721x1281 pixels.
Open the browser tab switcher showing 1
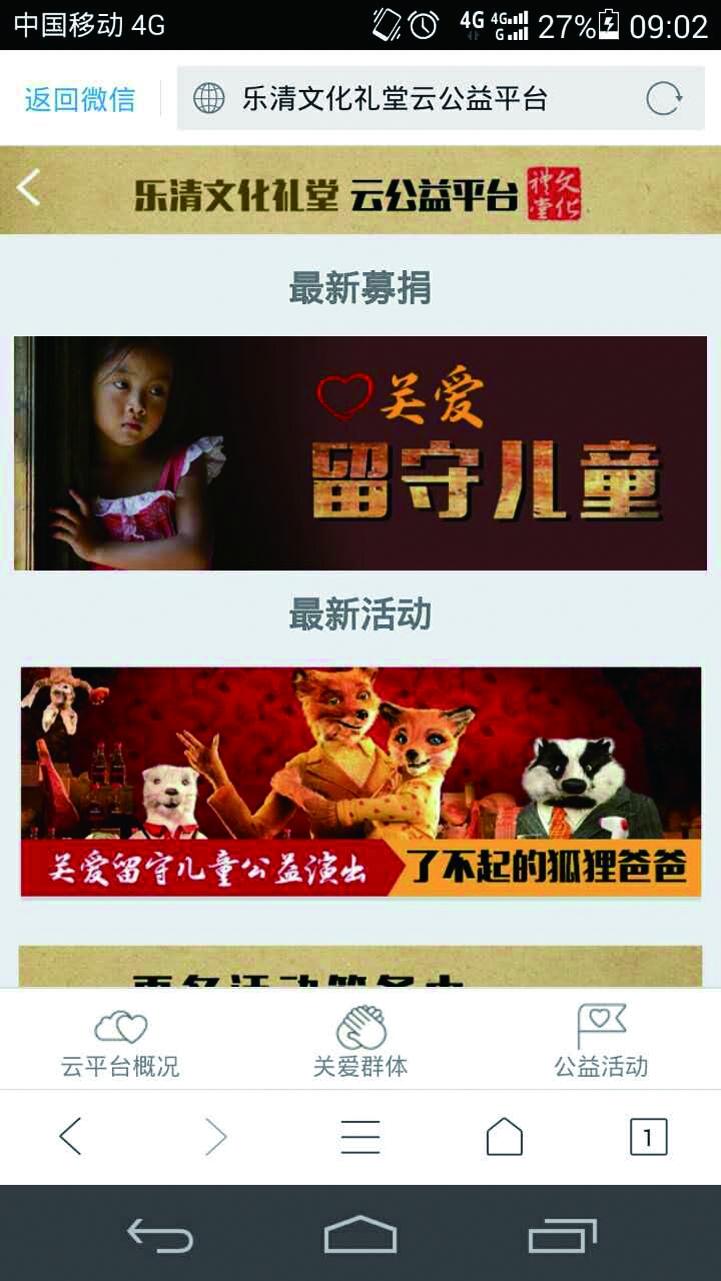tap(648, 1137)
